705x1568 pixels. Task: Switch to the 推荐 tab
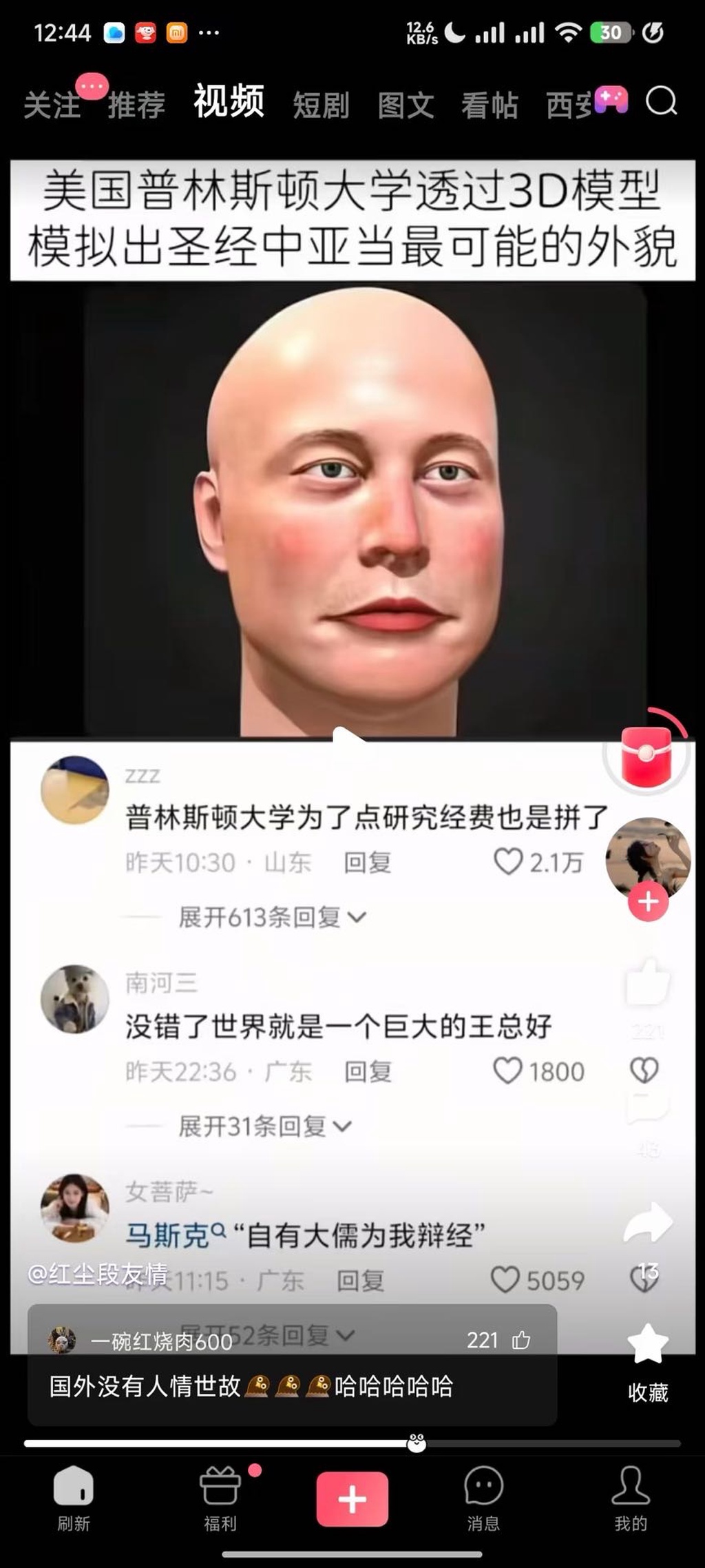(x=136, y=105)
